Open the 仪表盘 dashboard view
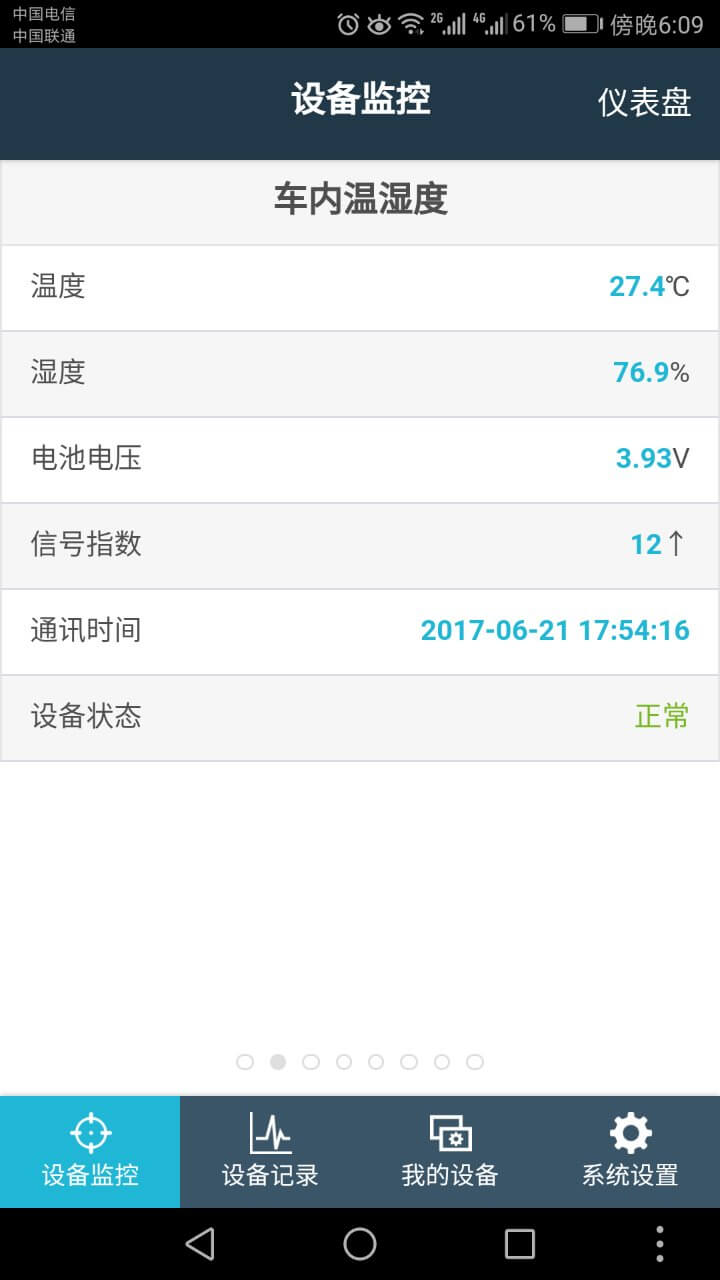The height and width of the screenshot is (1280, 720). [644, 102]
